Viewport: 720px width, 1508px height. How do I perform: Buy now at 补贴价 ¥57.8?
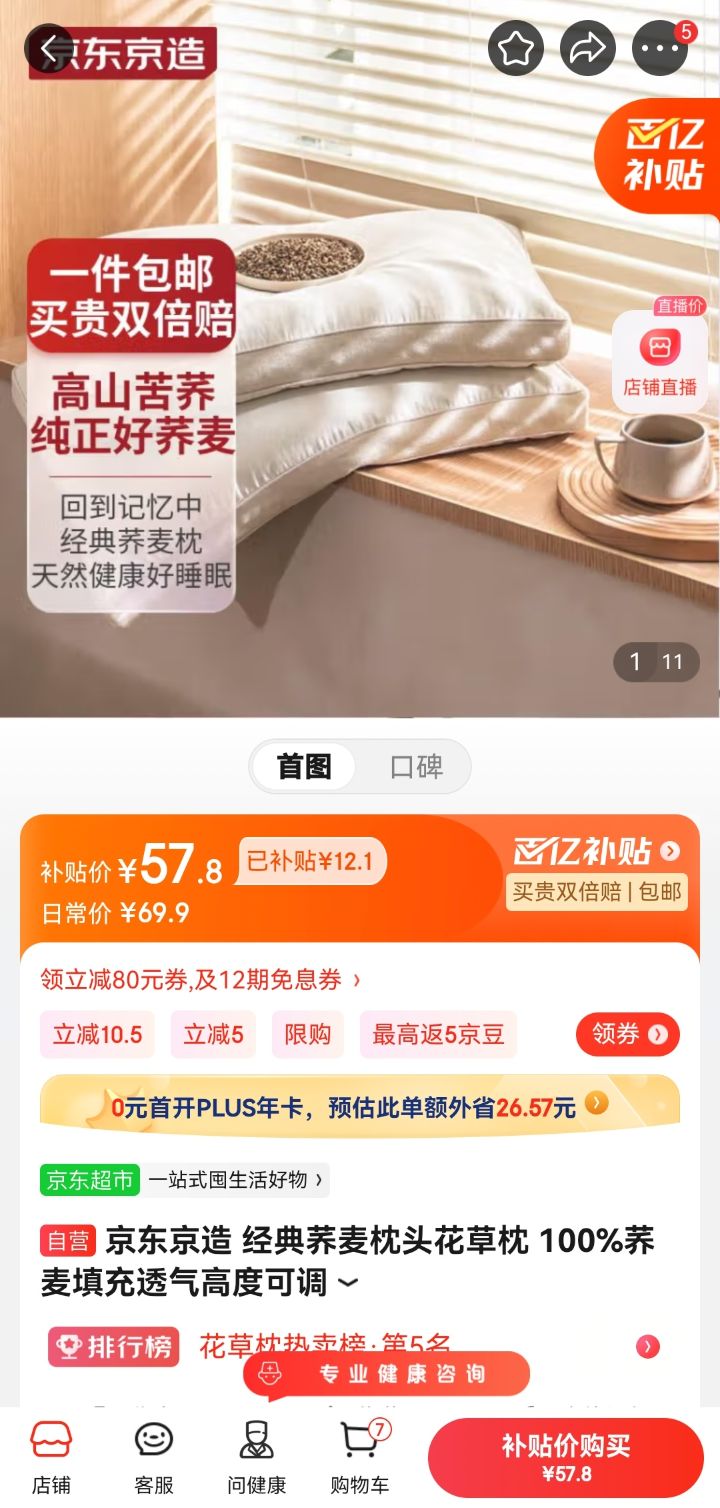point(565,1457)
